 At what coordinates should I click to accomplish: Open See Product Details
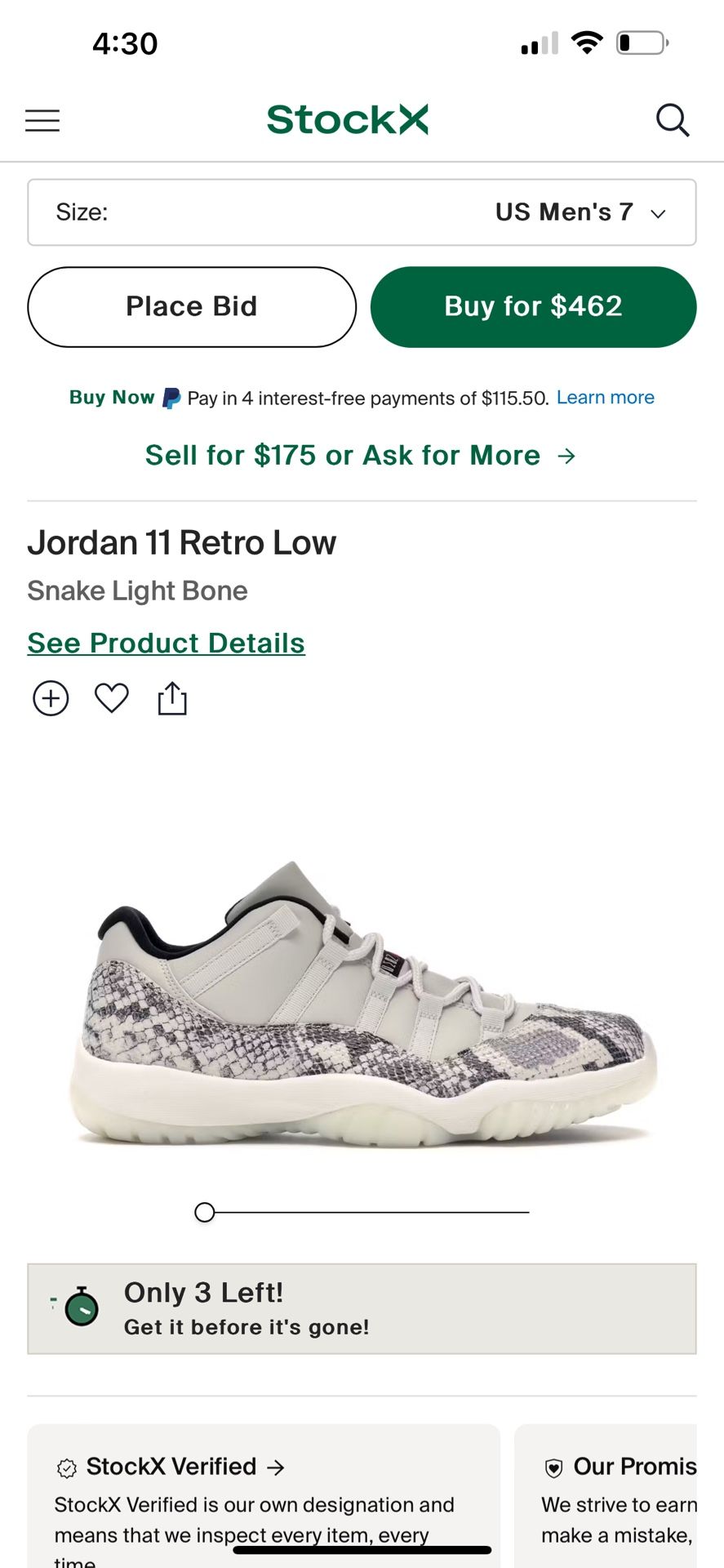[x=167, y=643]
